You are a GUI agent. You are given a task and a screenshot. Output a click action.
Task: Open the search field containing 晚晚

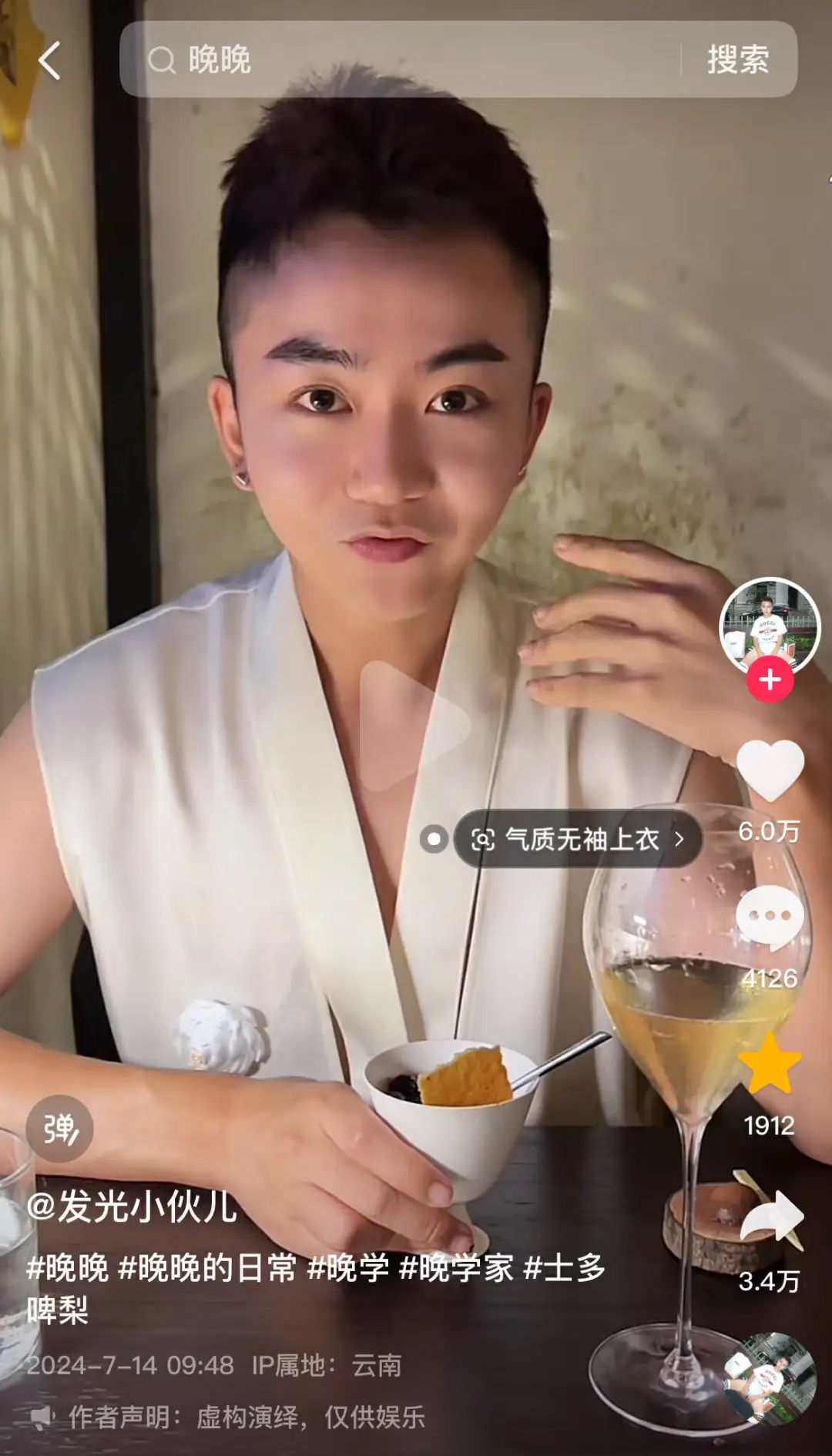401,59
